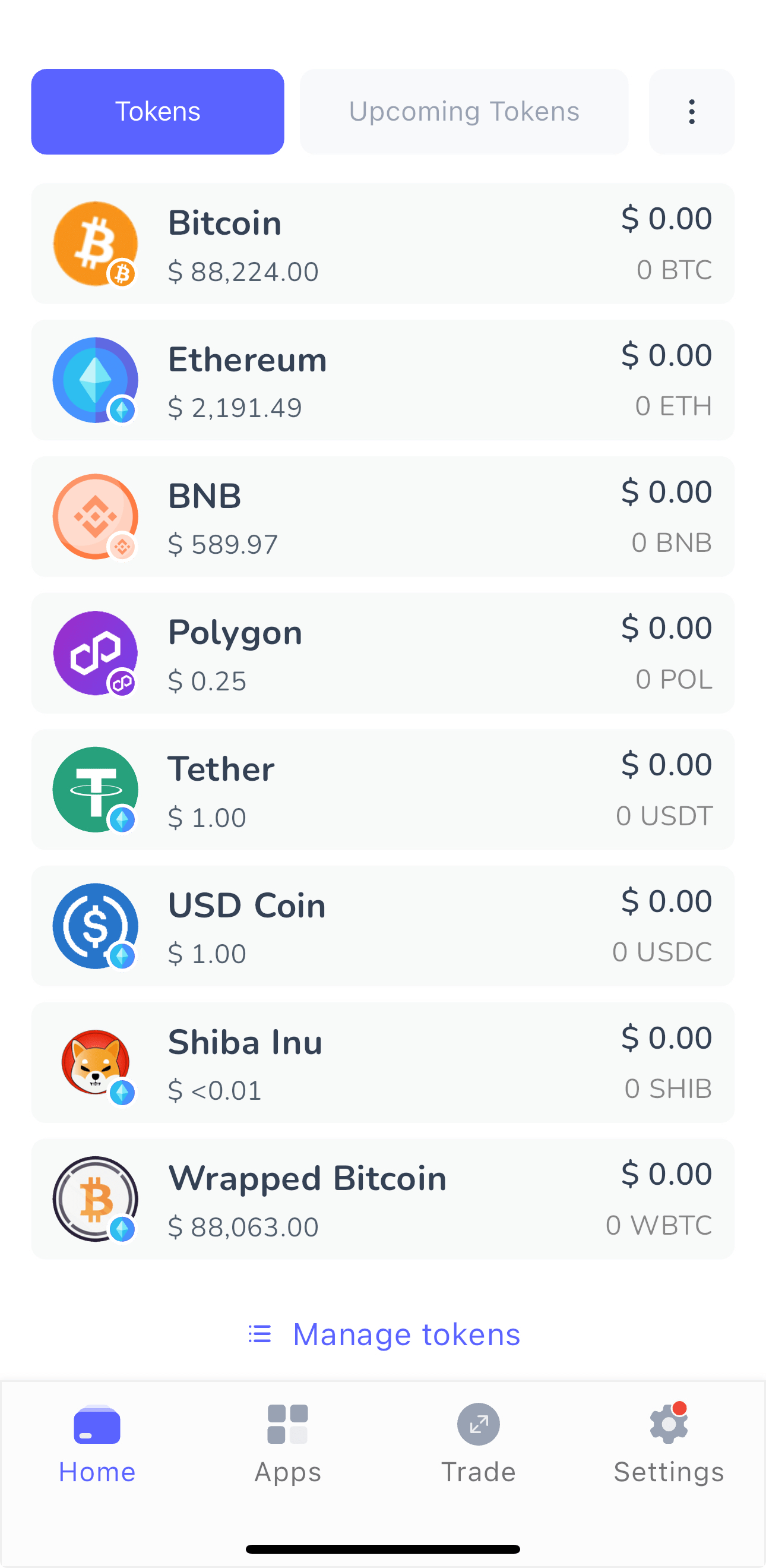Open the Tether token entry
The height and width of the screenshot is (1568, 766).
(x=382, y=790)
